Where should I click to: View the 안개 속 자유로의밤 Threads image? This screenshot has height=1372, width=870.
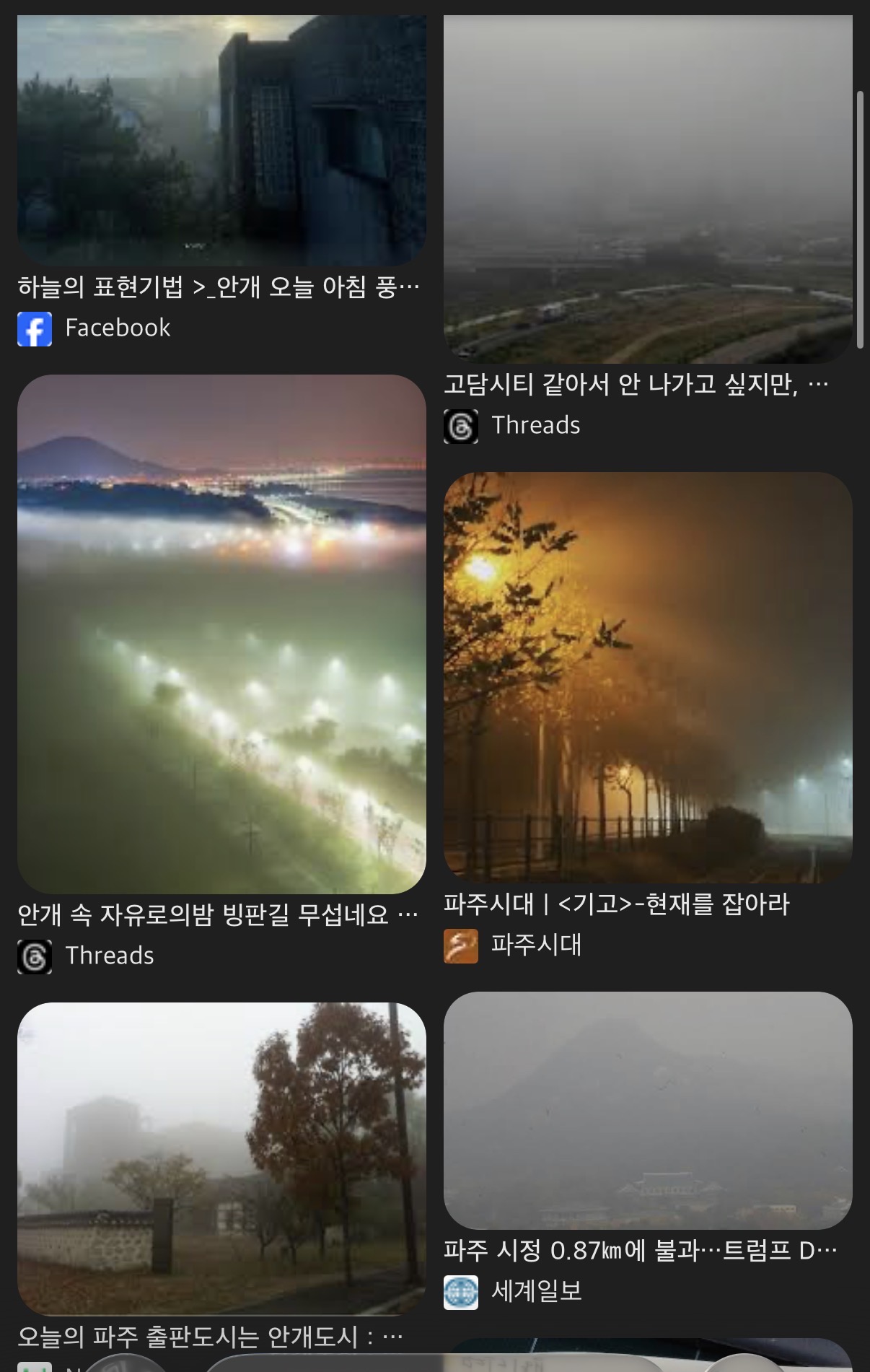(x=221, y=634)
